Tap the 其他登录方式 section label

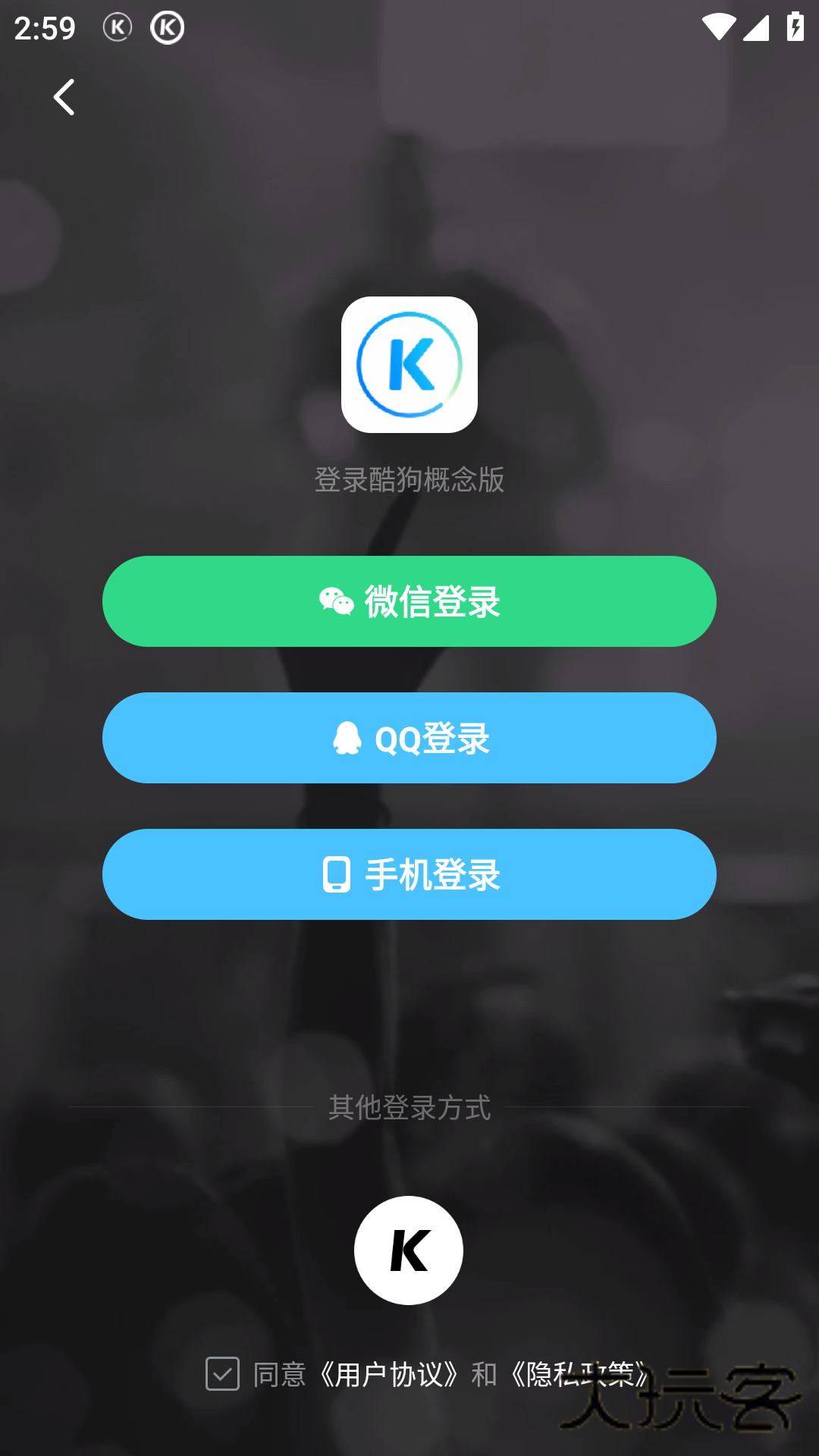point(409,1106)
